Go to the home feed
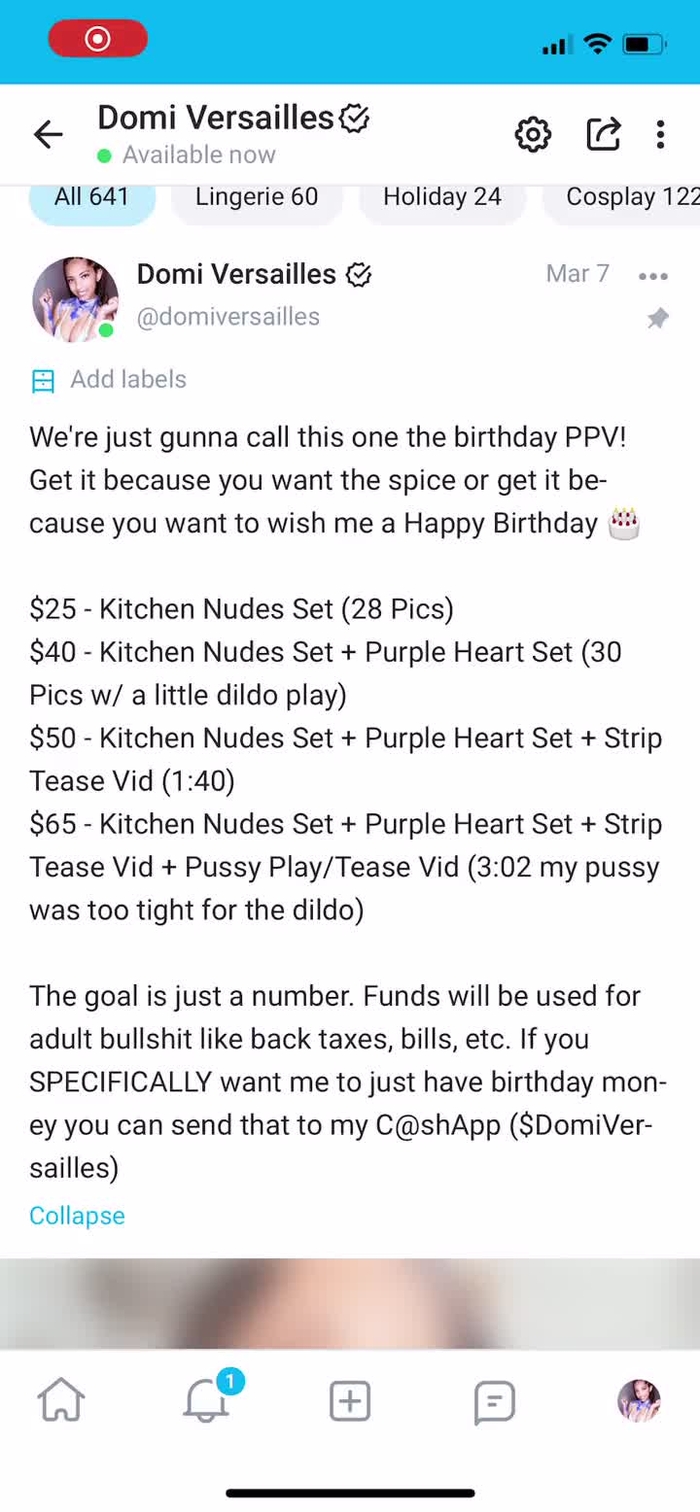700x1512 pixels. click(x=61, y=1401)
